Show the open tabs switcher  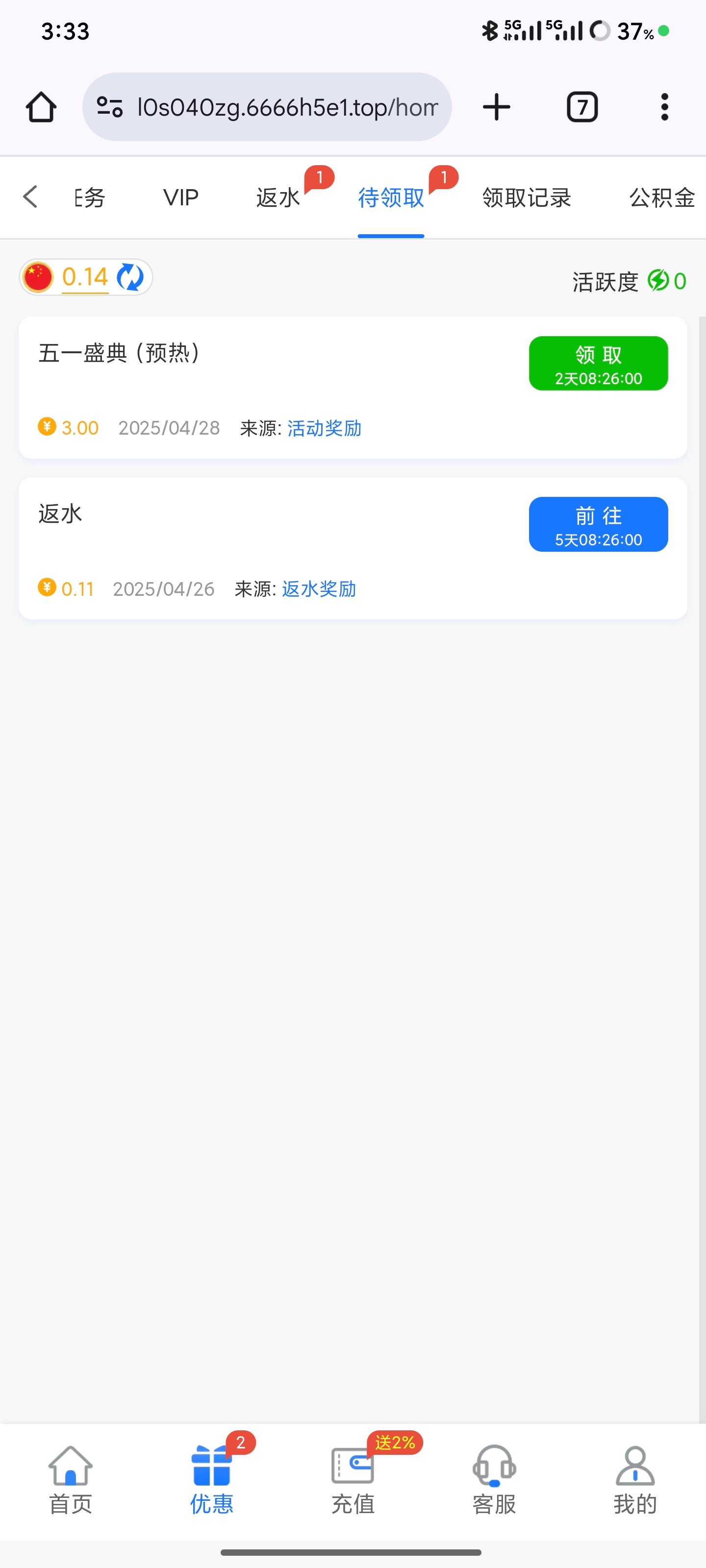tap(582, 107)
